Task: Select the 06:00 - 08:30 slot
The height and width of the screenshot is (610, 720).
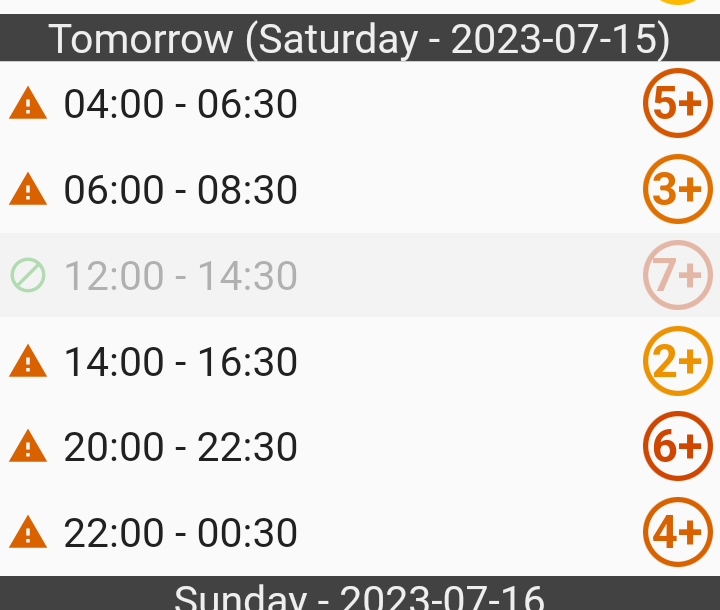Action: (x=181, y=190)
